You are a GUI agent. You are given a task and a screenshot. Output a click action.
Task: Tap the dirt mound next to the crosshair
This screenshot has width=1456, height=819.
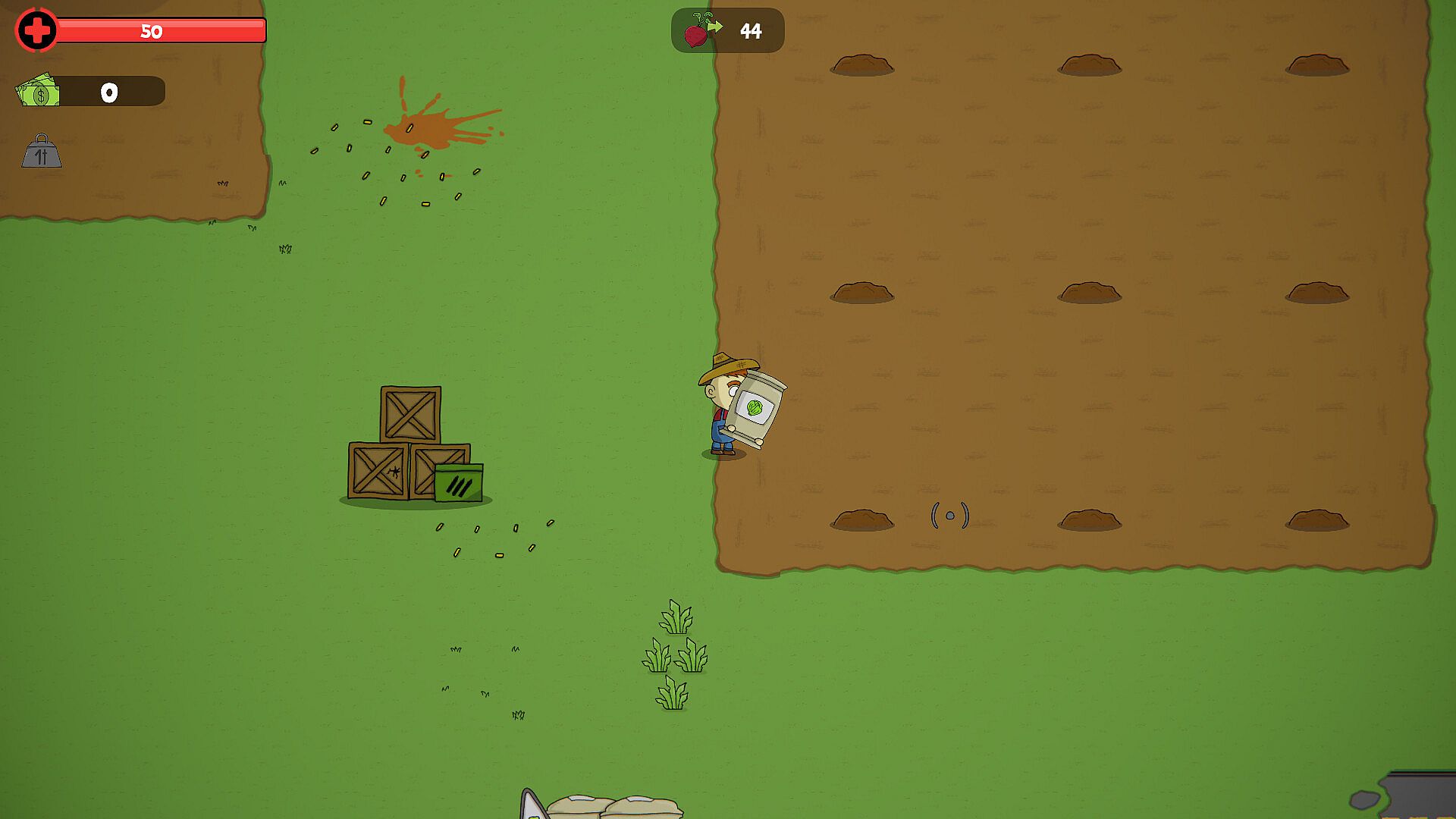pos(861,520)
